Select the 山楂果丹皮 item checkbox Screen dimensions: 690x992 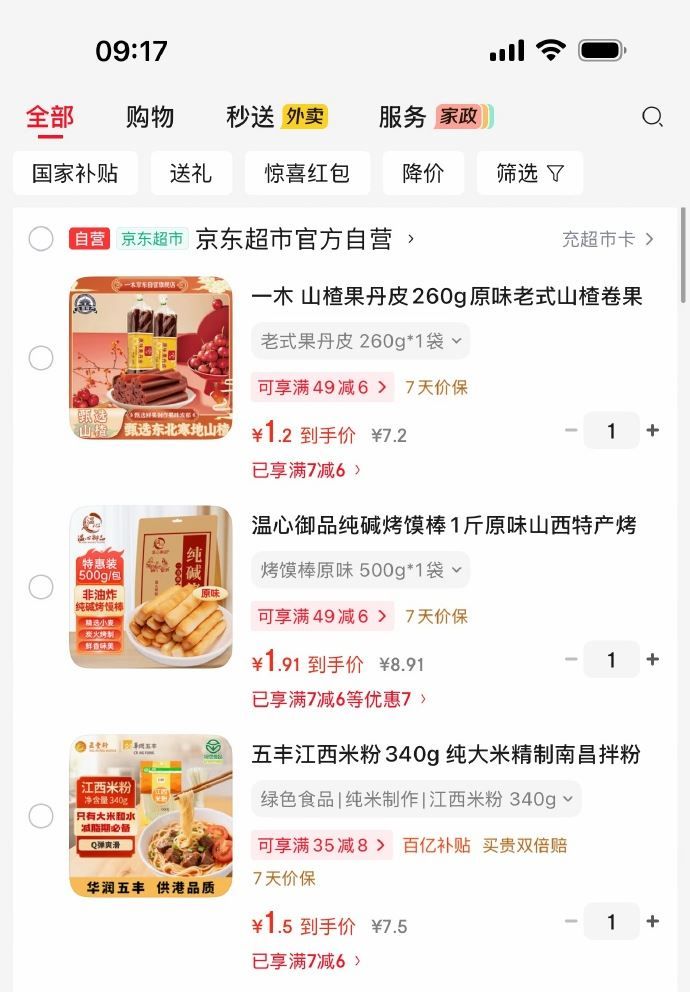[x=41, y=358]
